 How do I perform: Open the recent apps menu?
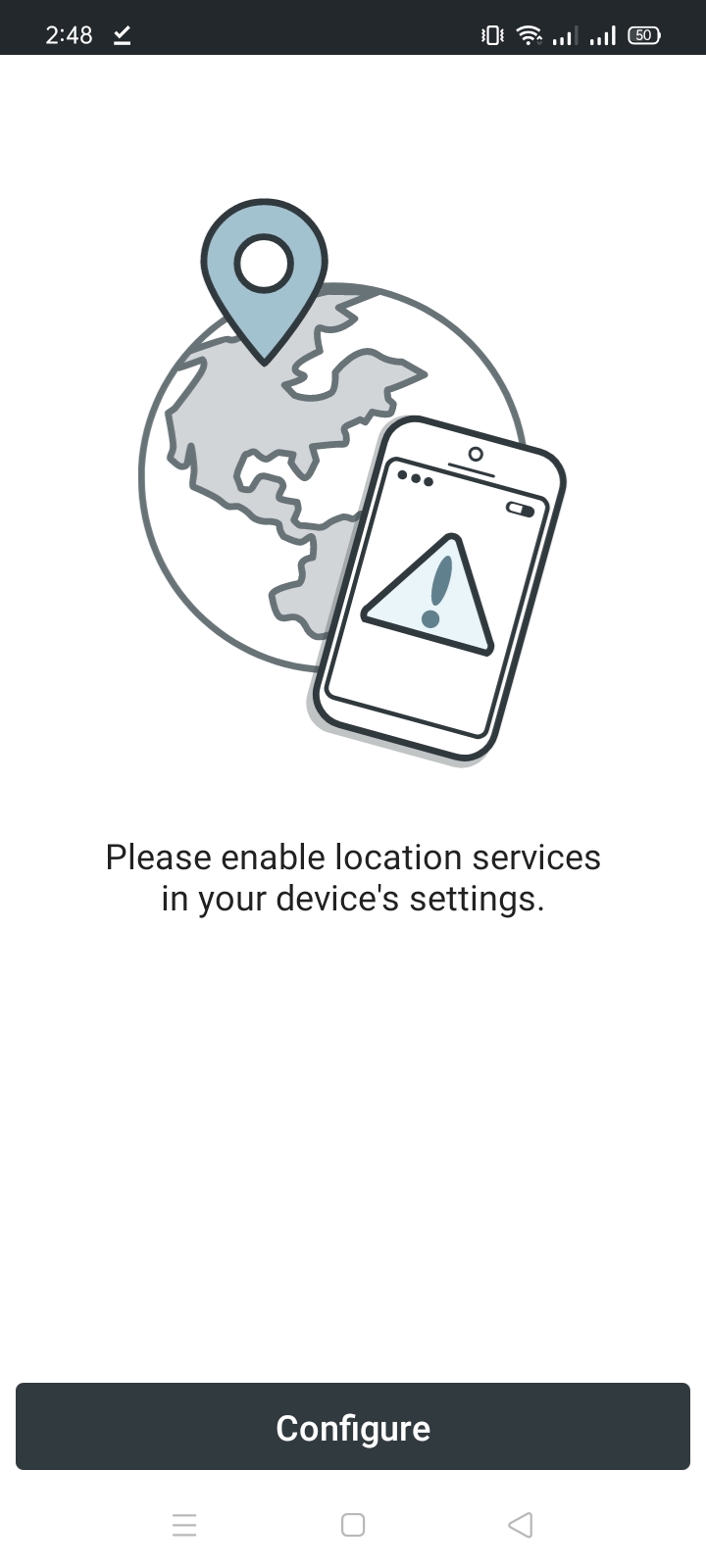[x=184, y=1525]
